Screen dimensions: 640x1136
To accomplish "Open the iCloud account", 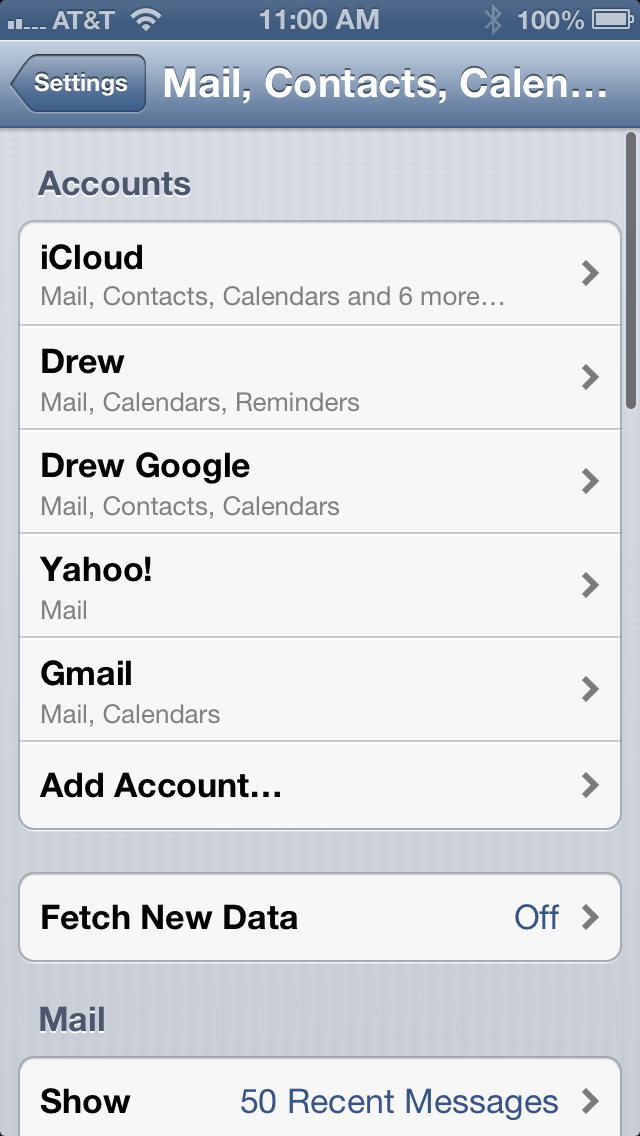I will 320,273.
